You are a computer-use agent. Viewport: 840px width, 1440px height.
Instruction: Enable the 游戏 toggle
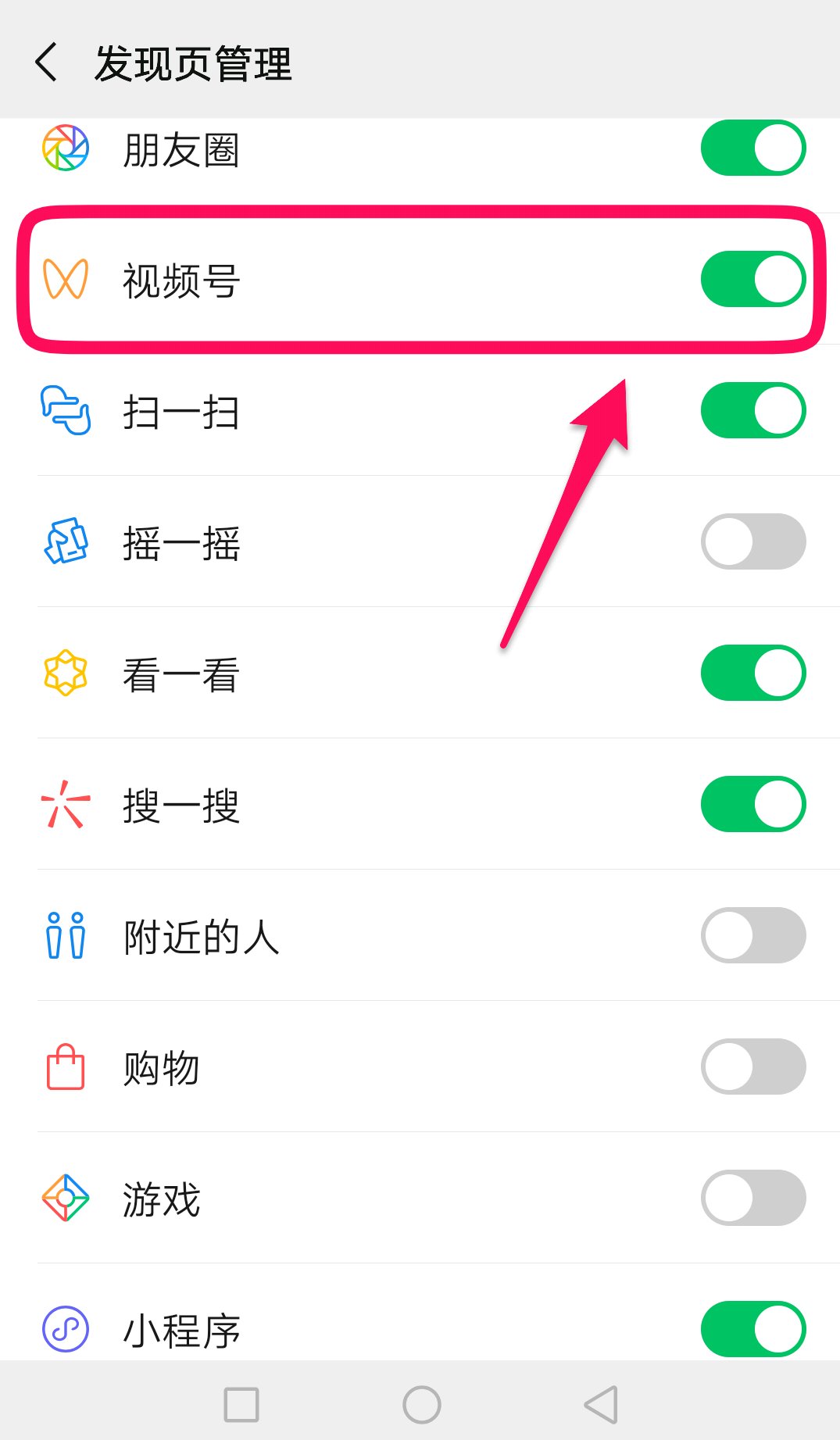coord(753,1198)
